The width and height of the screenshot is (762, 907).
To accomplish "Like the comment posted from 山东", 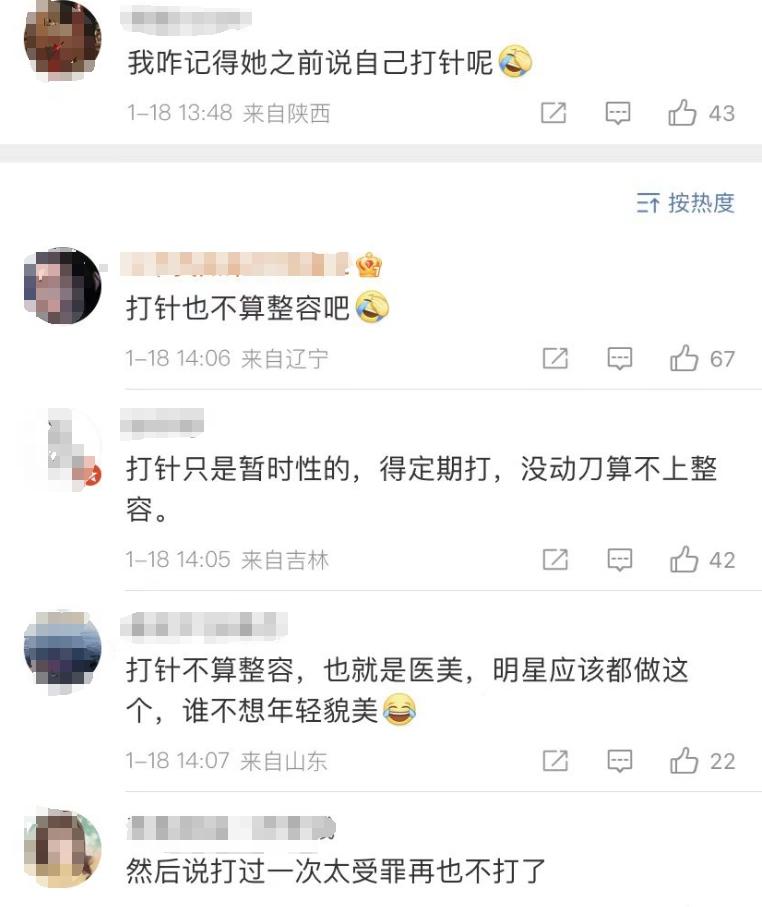I will (685, 761).
